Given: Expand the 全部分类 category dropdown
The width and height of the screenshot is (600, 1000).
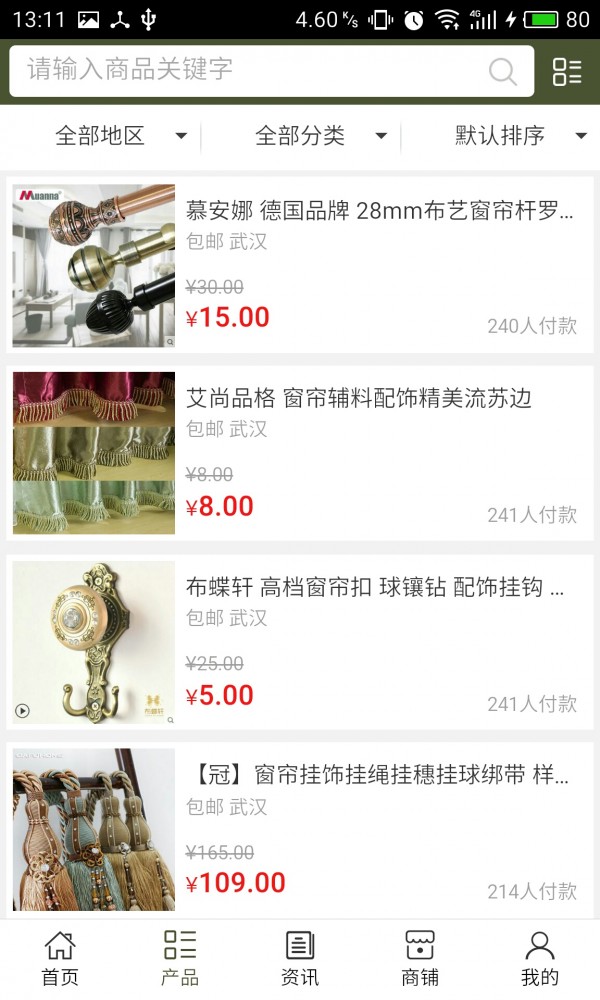Looking at the screenshot, I should click(321, 136).
